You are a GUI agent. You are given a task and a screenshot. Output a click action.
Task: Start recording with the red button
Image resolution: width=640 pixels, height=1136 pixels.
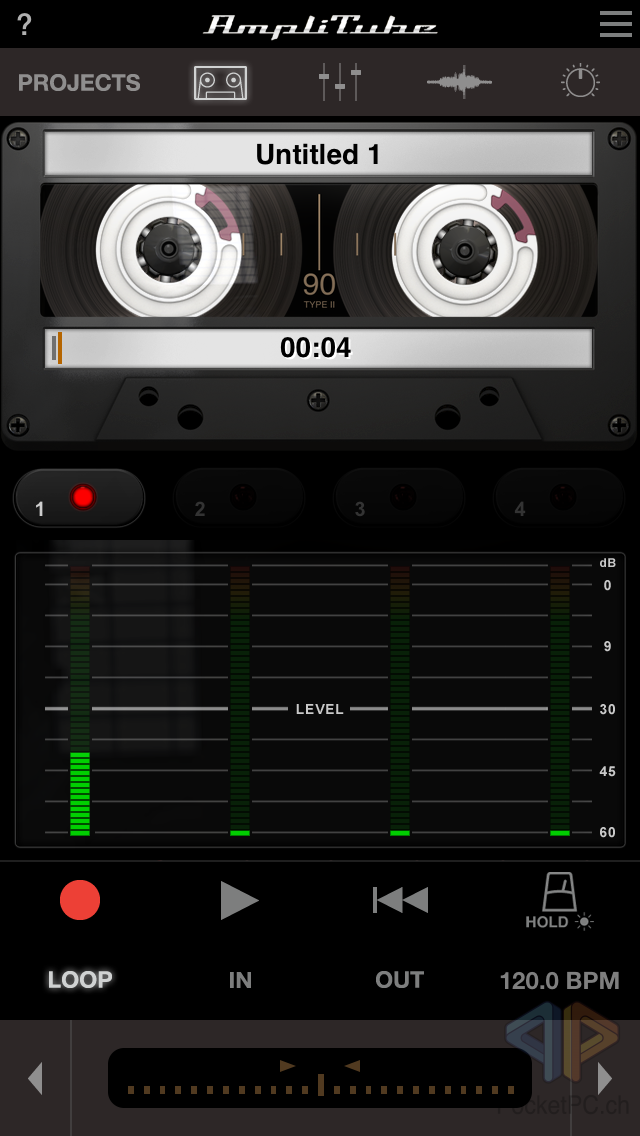[80, 900]
